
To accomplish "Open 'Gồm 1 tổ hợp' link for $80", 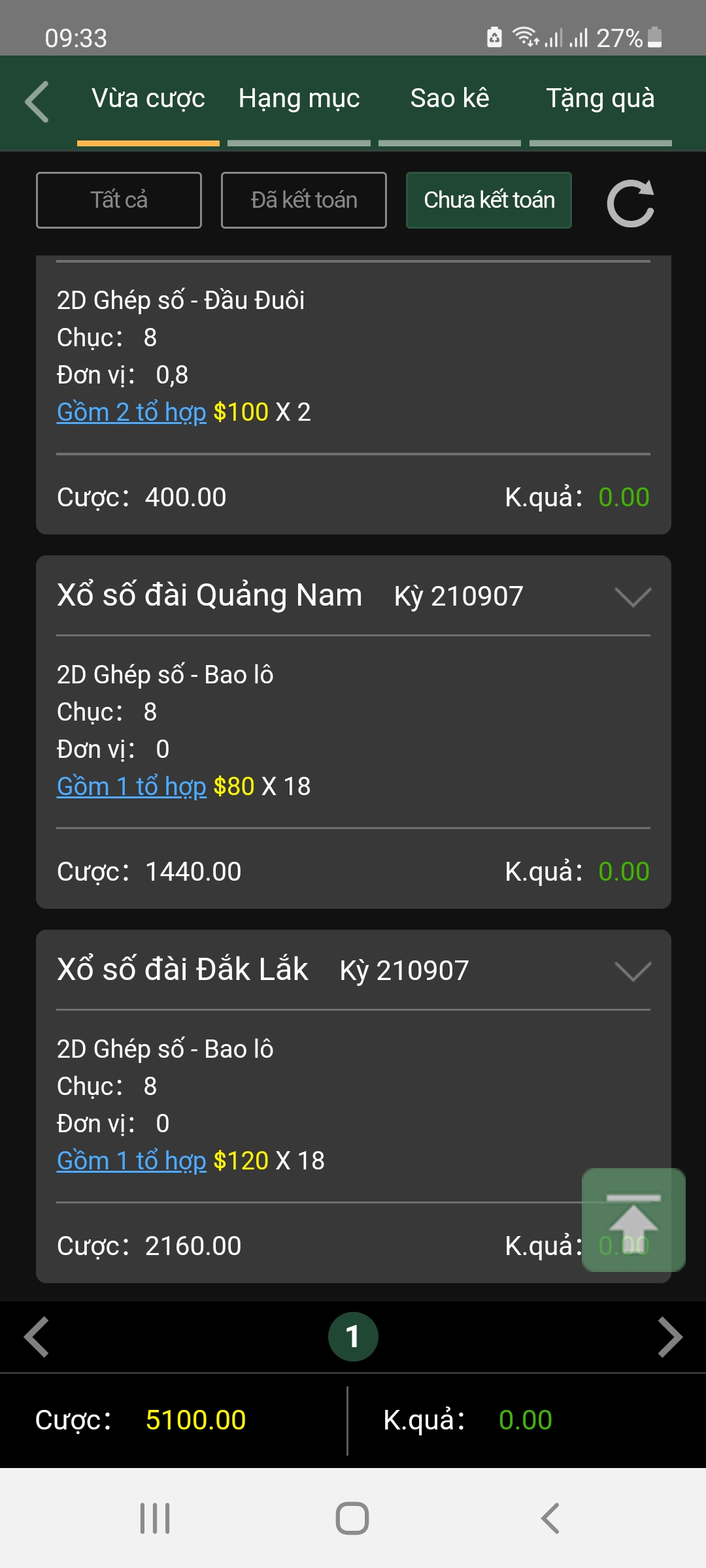I will 131,787.
